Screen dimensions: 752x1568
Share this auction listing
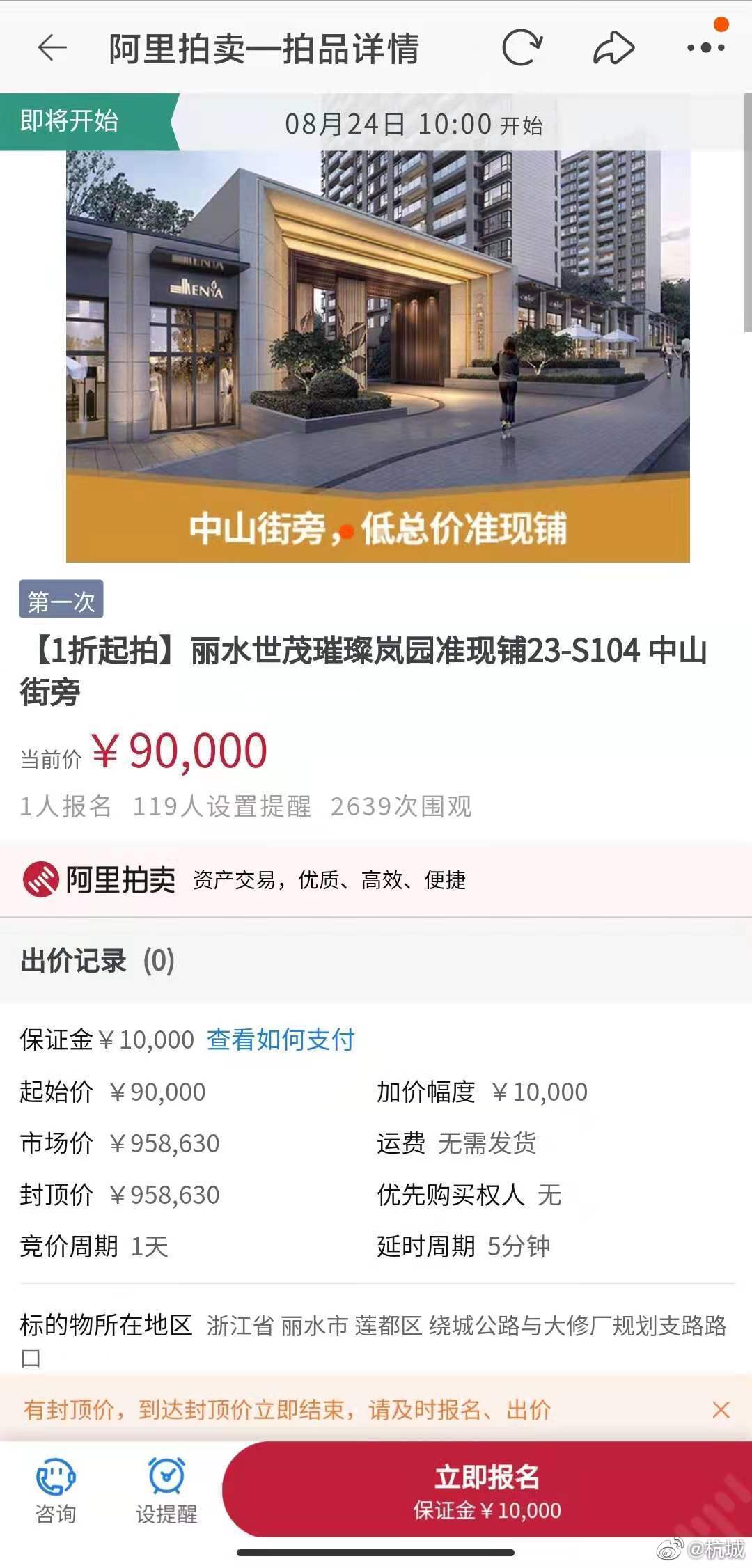(613, 48)
